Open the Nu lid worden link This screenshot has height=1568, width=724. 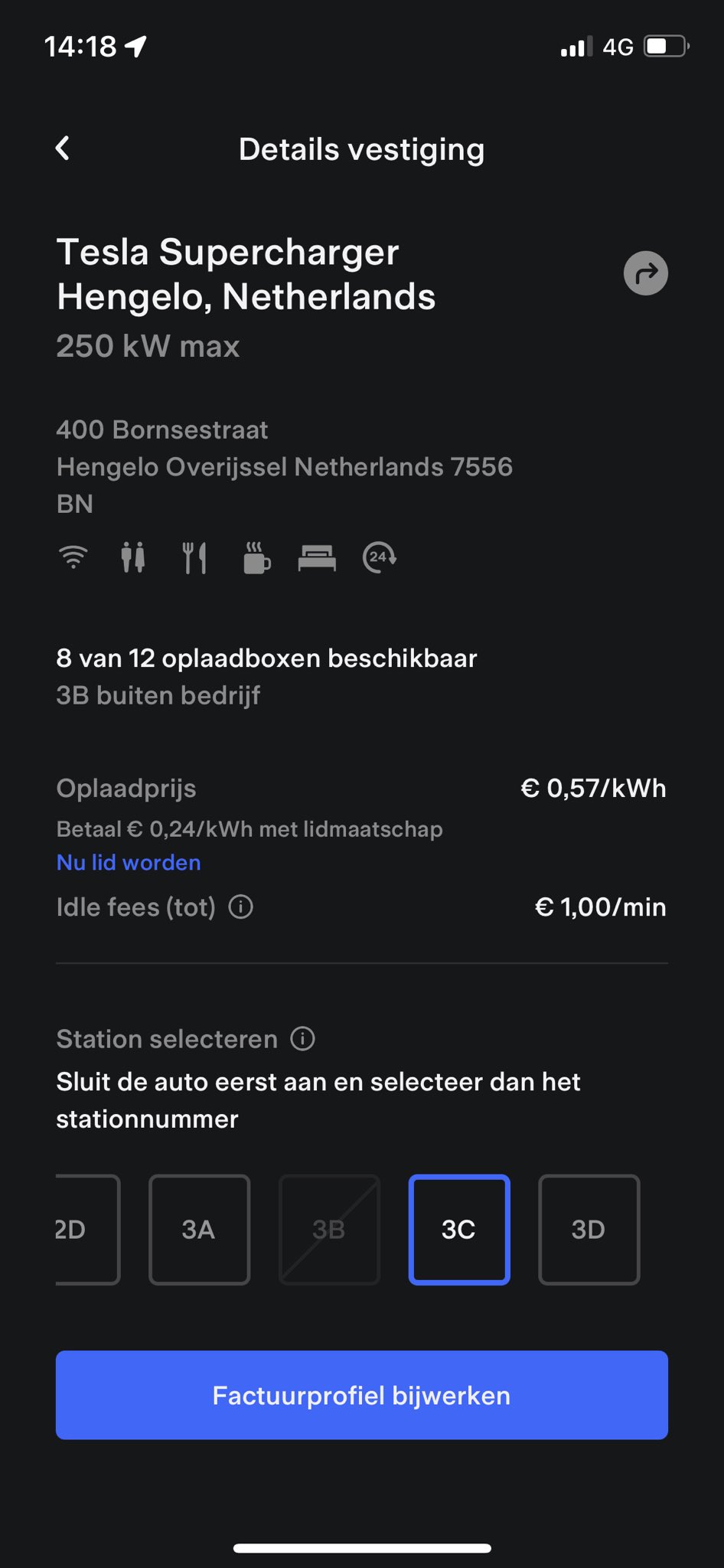128,862
